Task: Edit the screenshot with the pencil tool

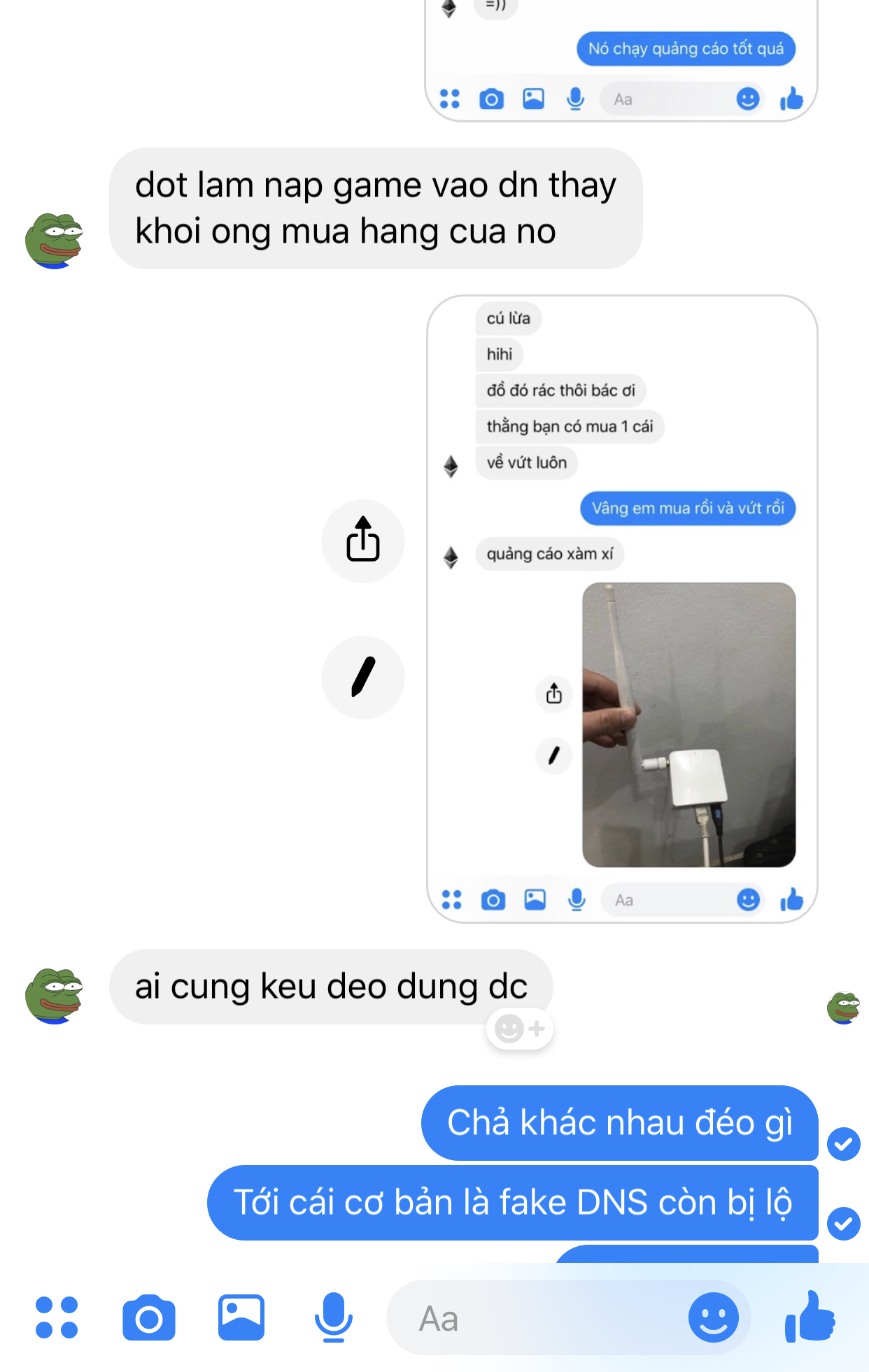Action: pos(363,677)
